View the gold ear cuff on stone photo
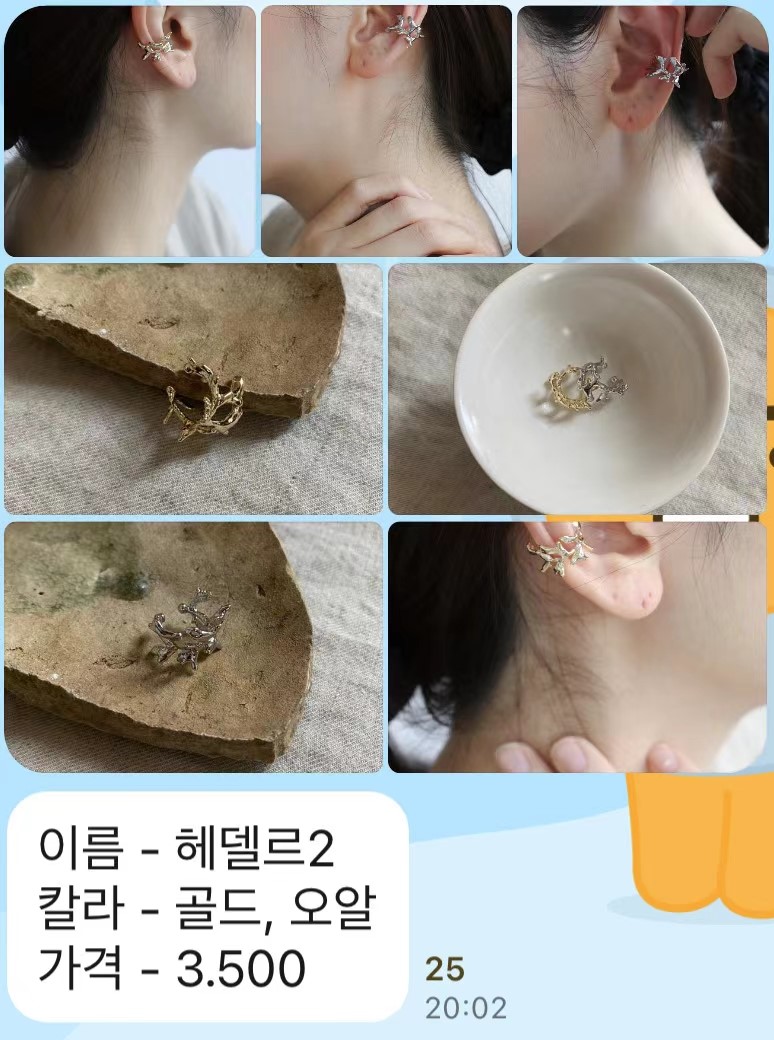The width and height of the screenshot is (774, 1040). 193,389
